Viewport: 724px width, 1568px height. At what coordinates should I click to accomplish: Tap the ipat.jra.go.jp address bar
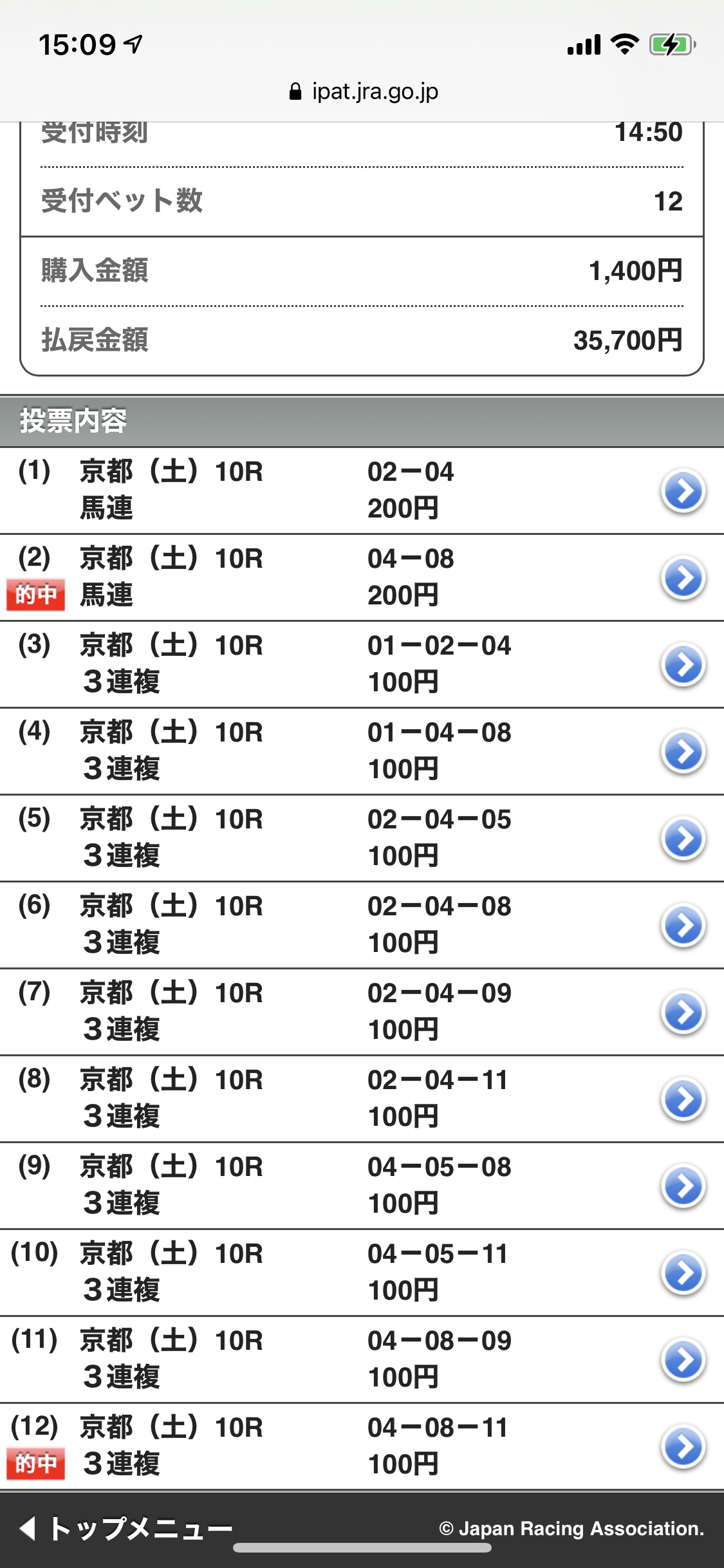click(x=364, y=91)
